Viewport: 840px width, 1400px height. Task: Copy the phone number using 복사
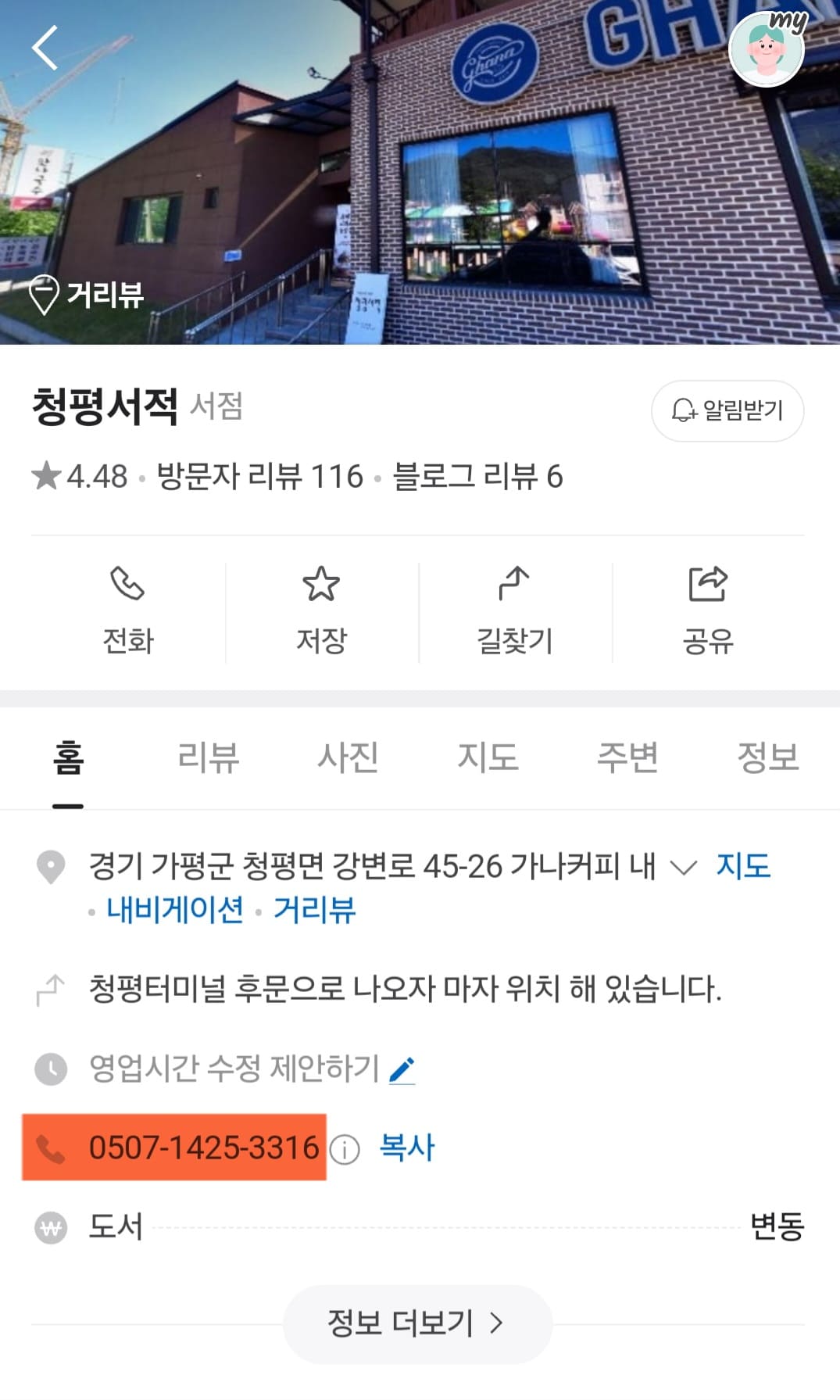coord(406,1148)
